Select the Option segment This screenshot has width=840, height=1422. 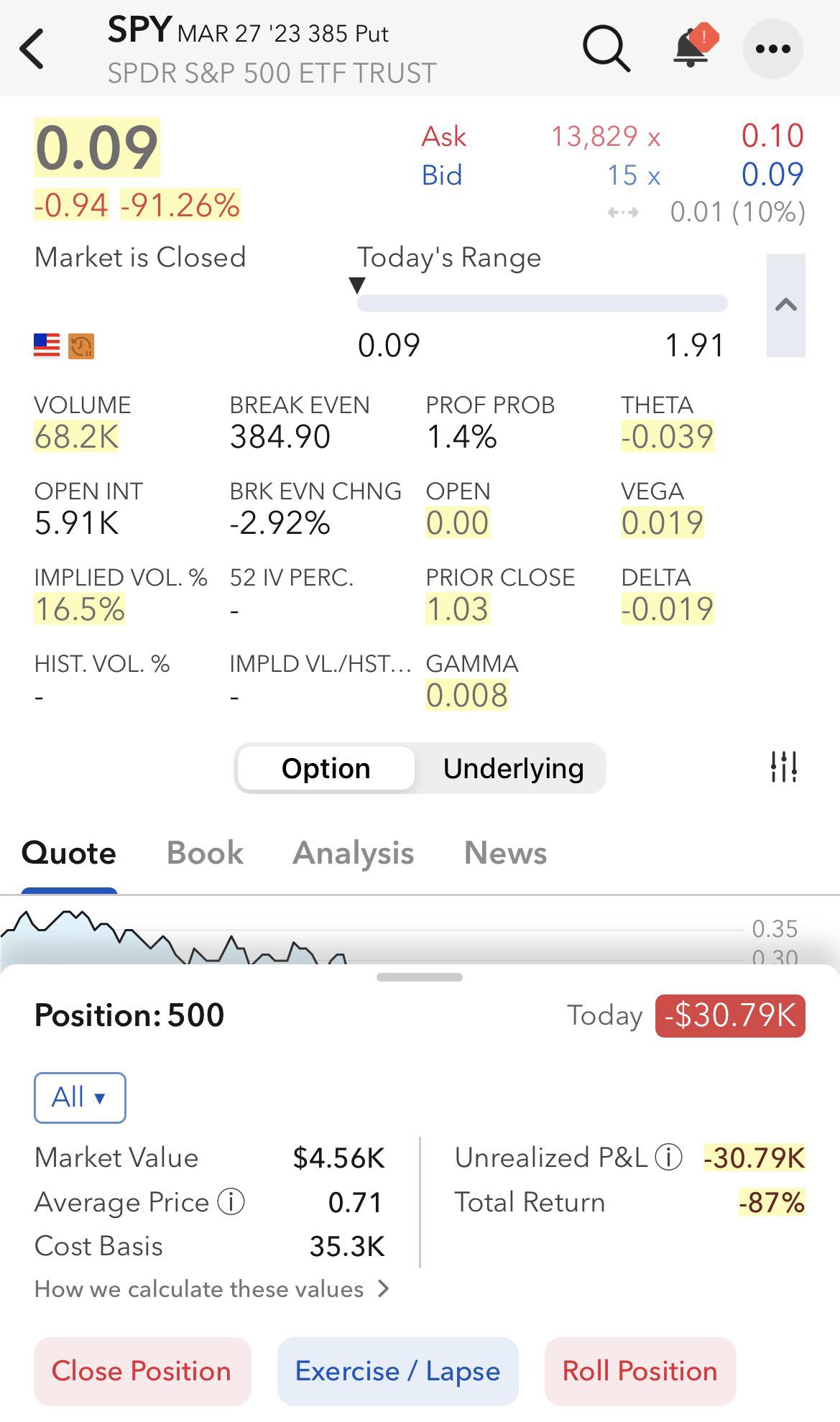coord(326,768)
